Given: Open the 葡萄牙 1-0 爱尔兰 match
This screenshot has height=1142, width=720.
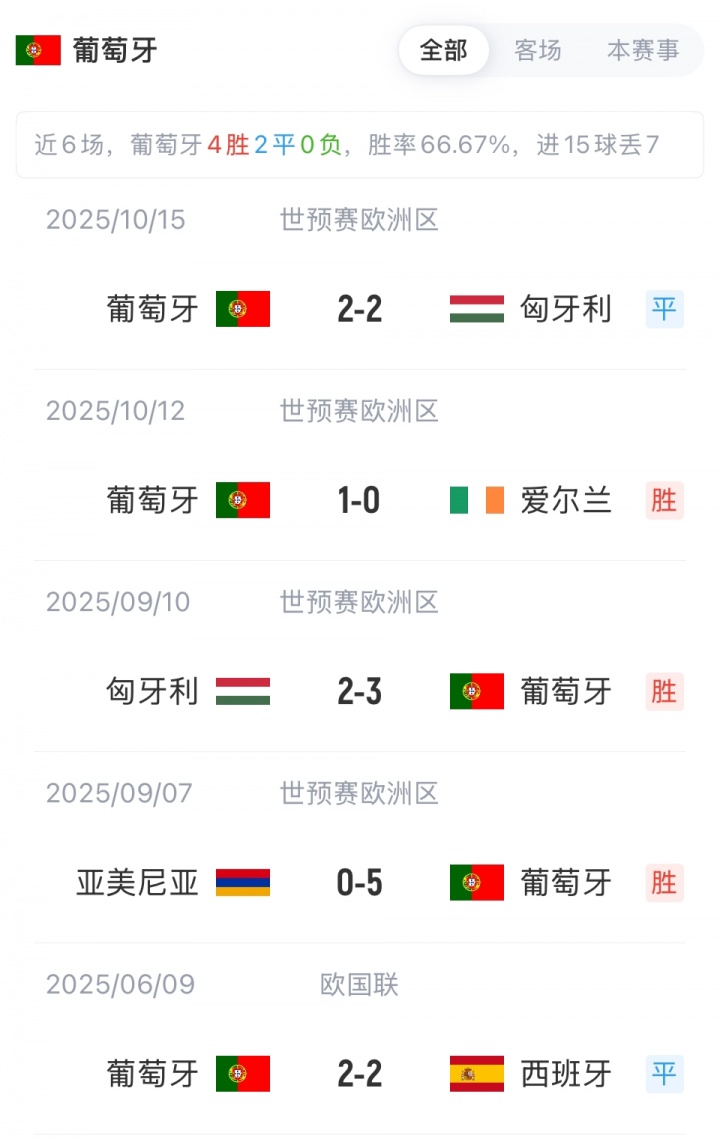Looking at the screenshot, I should tap(360, 500).
